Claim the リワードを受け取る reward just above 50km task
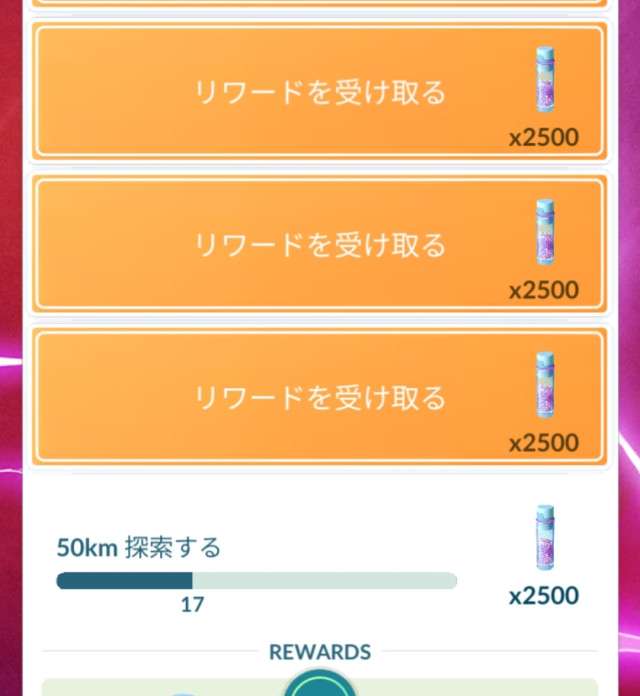640x696 pixels. tap(320, 398)
